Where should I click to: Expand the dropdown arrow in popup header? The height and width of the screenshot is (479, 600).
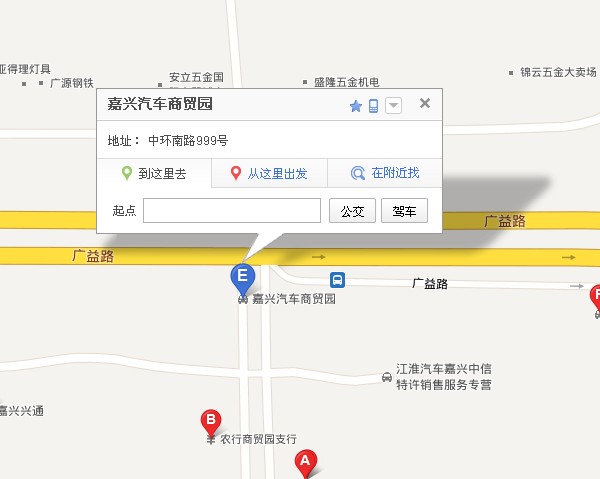tap(394, 106)
